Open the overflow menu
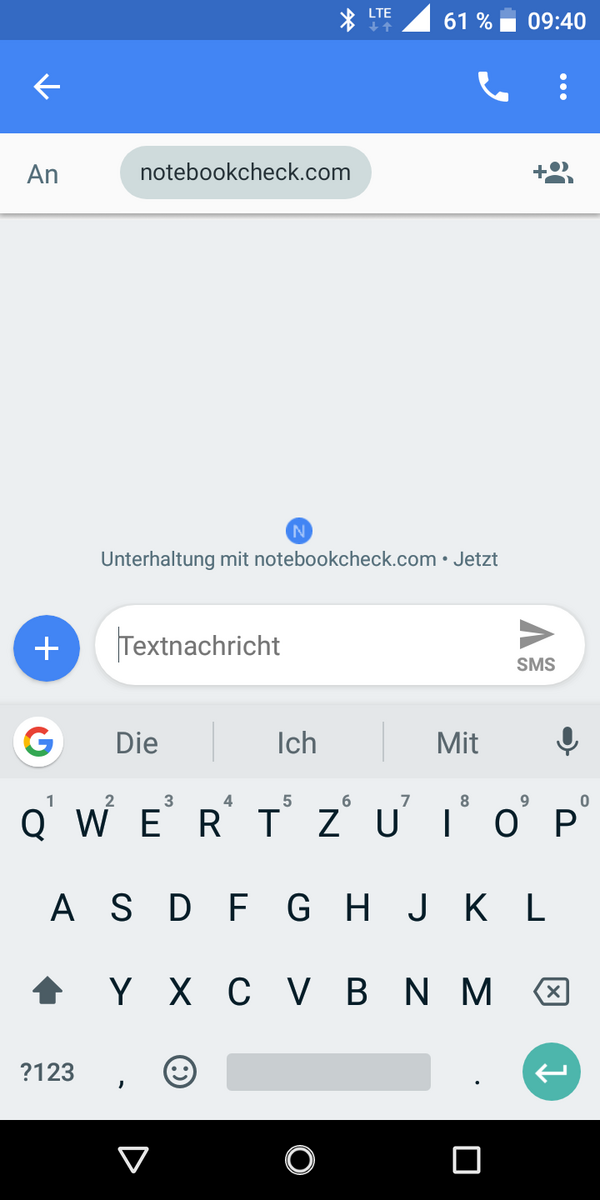The height and width of the screenshot is (1200, 600). (x=563, y=87)
